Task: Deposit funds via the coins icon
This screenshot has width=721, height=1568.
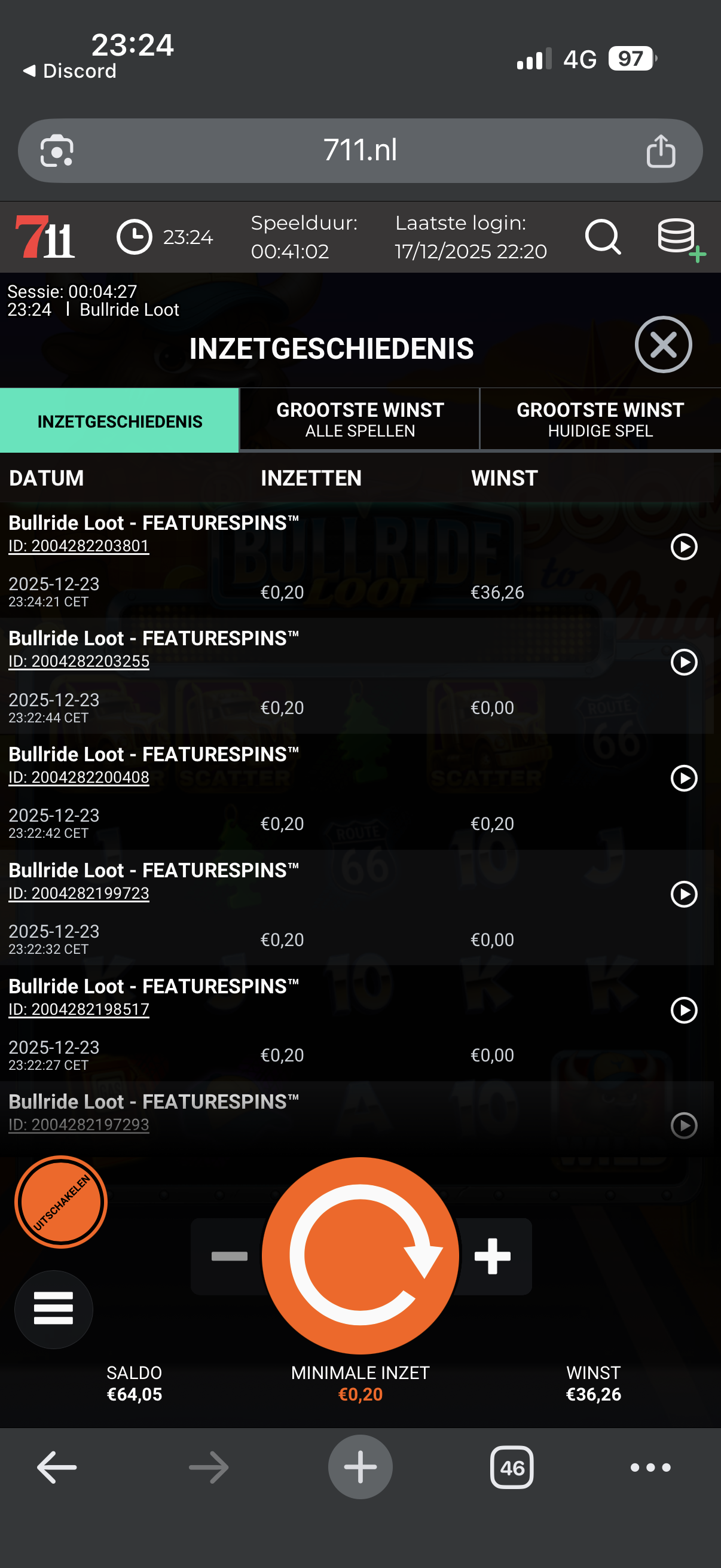Action: tap(679, 238)
